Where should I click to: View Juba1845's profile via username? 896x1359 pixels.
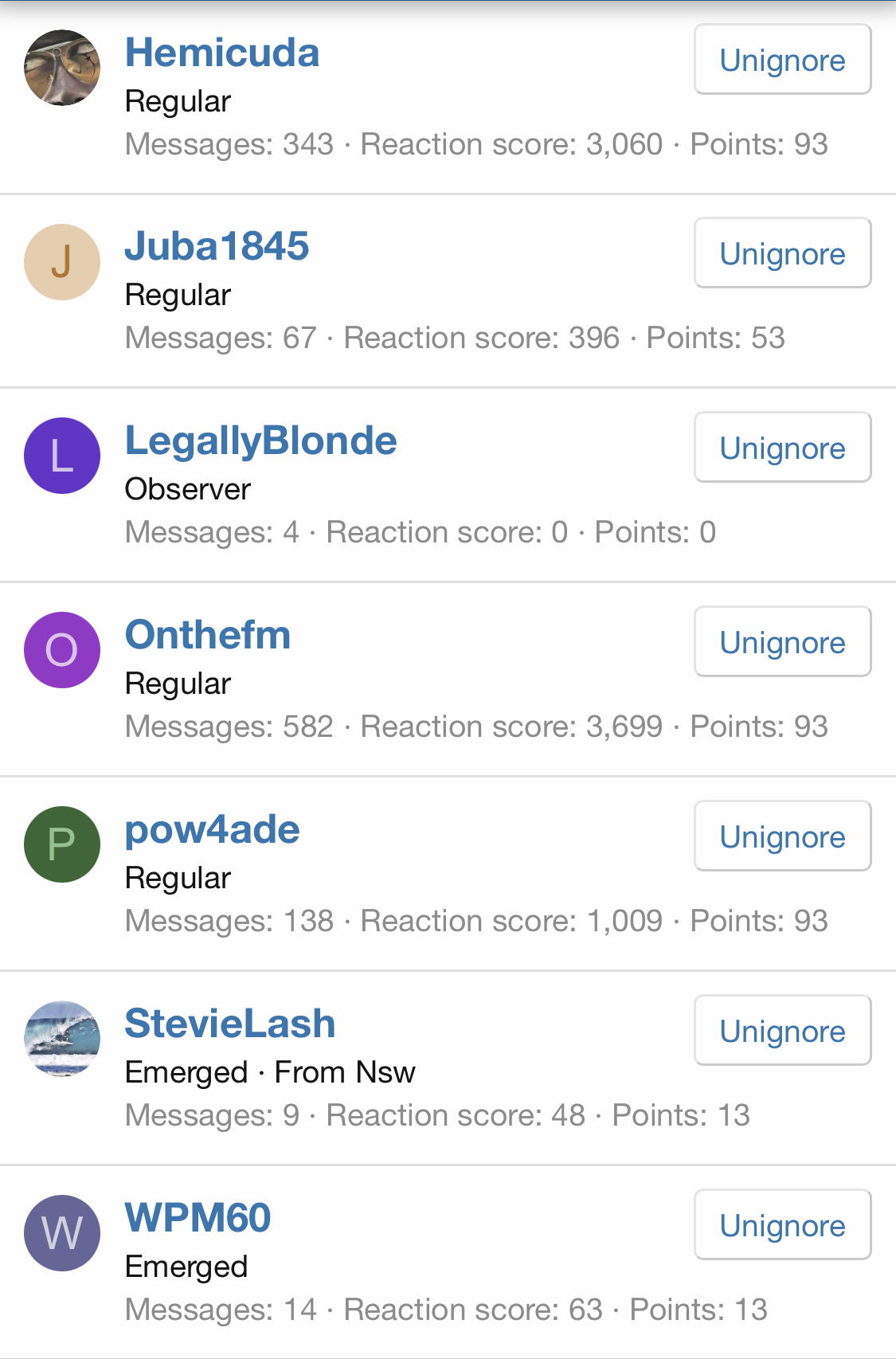[x=217, y=246]
